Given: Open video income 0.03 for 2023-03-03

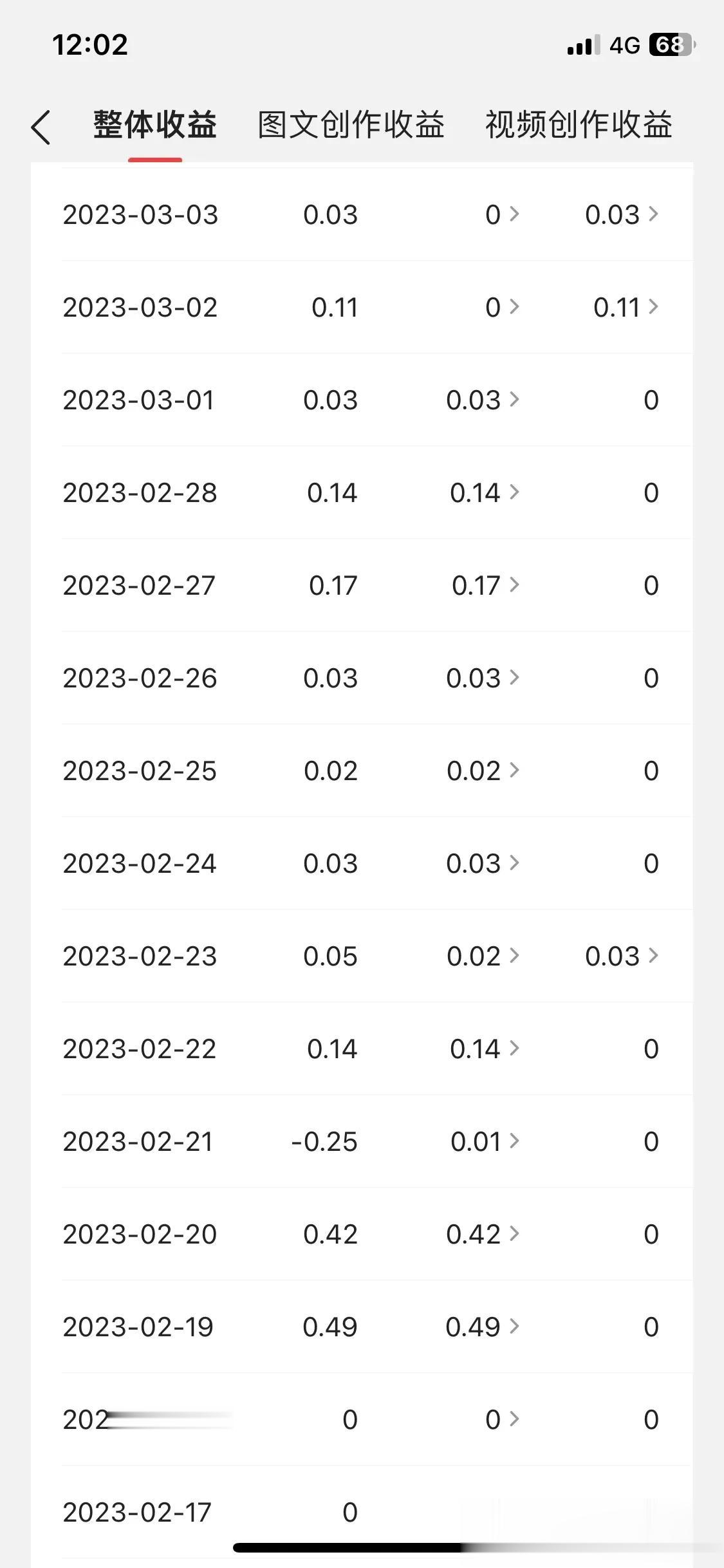Looking at the screenshot, I should tap(622, 214).
